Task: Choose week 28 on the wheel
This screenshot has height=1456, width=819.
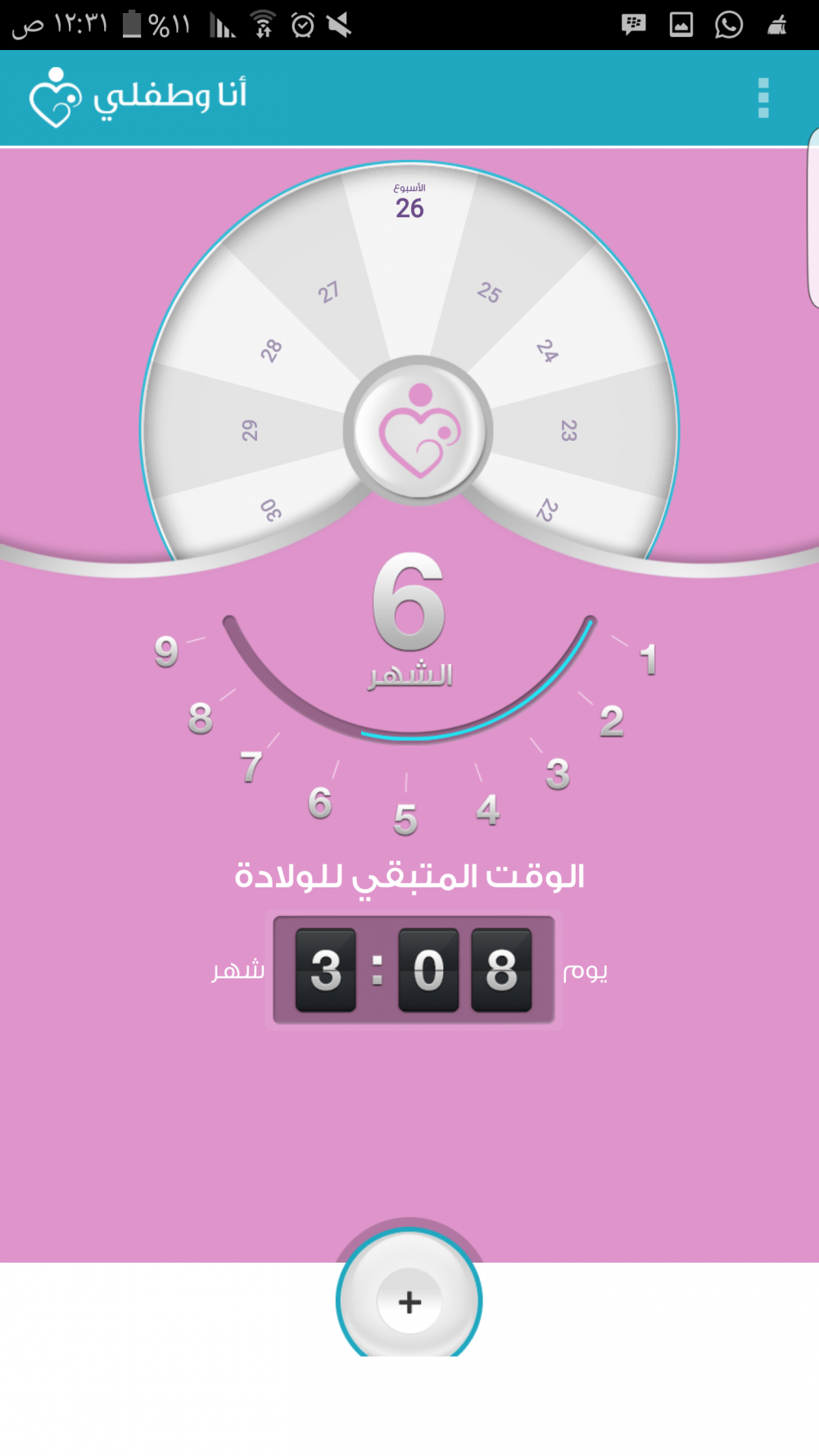Action: coord(271,351)
